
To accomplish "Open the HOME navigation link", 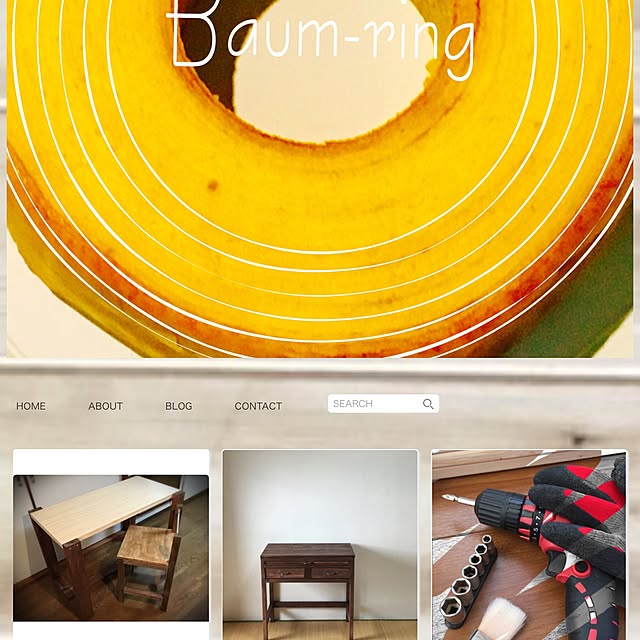I will (x=31, y=406).
